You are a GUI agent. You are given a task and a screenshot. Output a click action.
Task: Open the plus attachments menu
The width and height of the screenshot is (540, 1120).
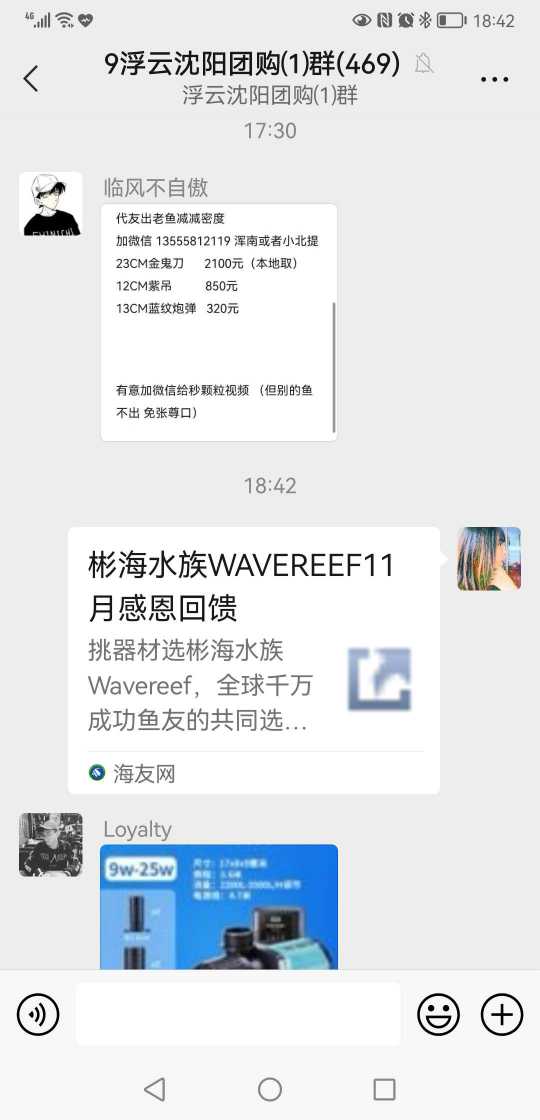click(x=501, y=1014)
